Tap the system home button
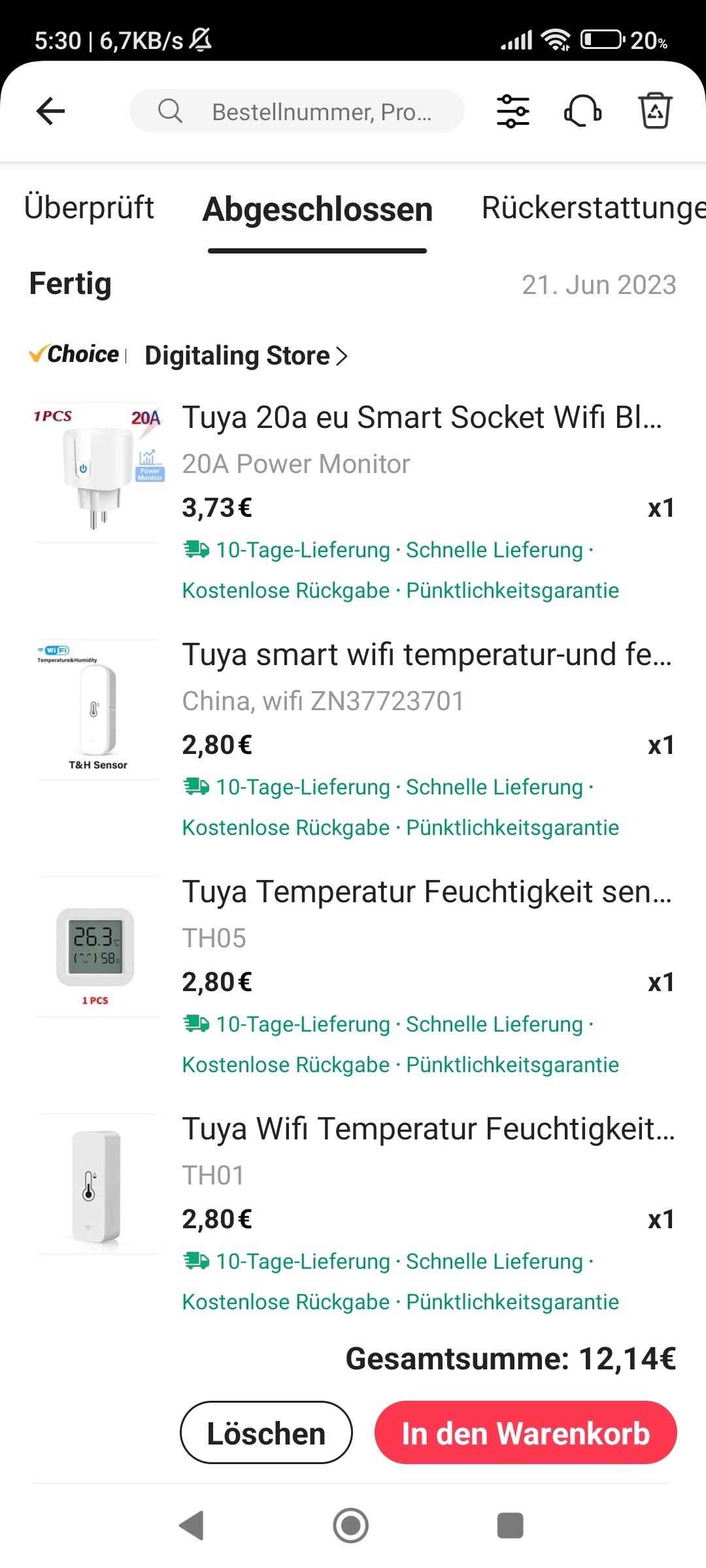Viewport: 706px width, 1568px height. (x=351, y=1526)
